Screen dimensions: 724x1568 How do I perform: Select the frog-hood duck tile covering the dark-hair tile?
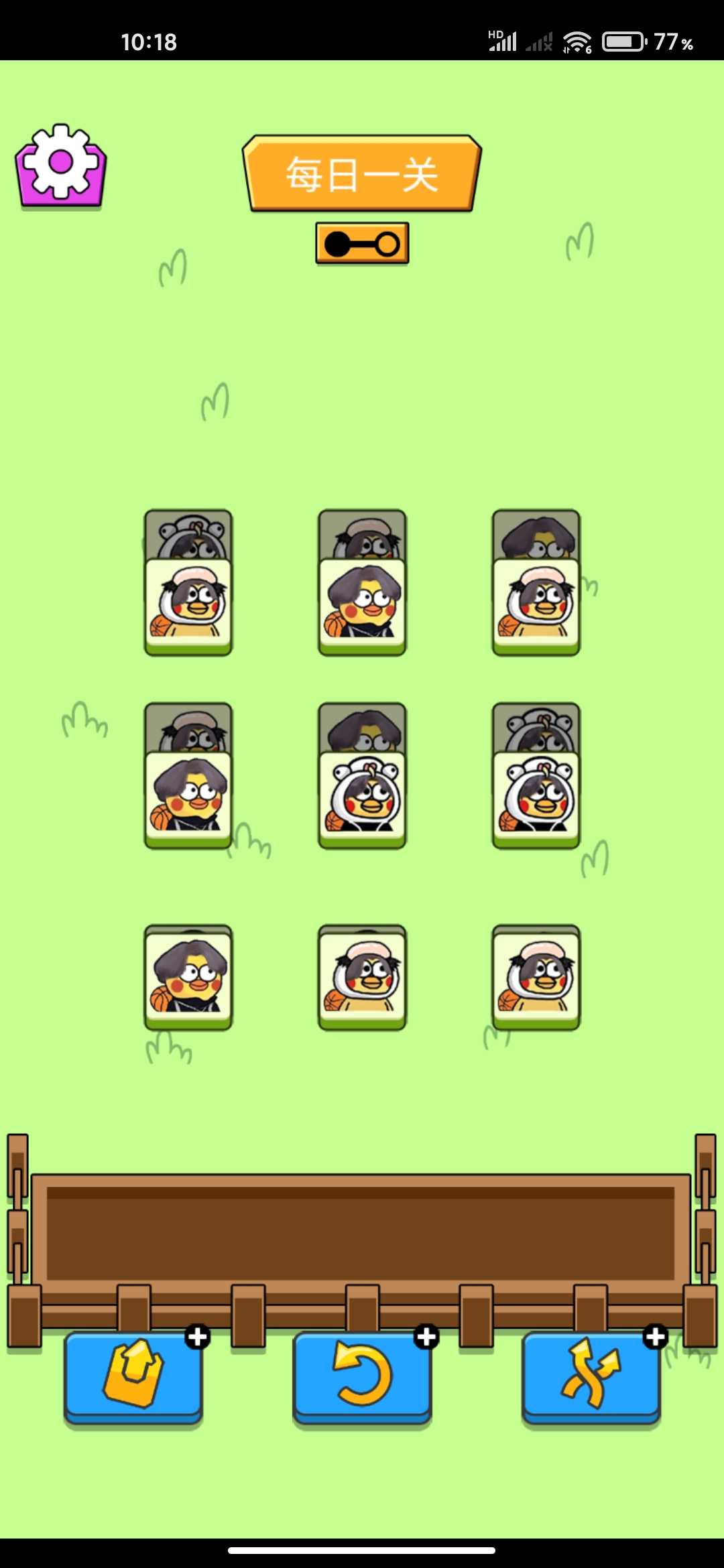tap(362, 799)
